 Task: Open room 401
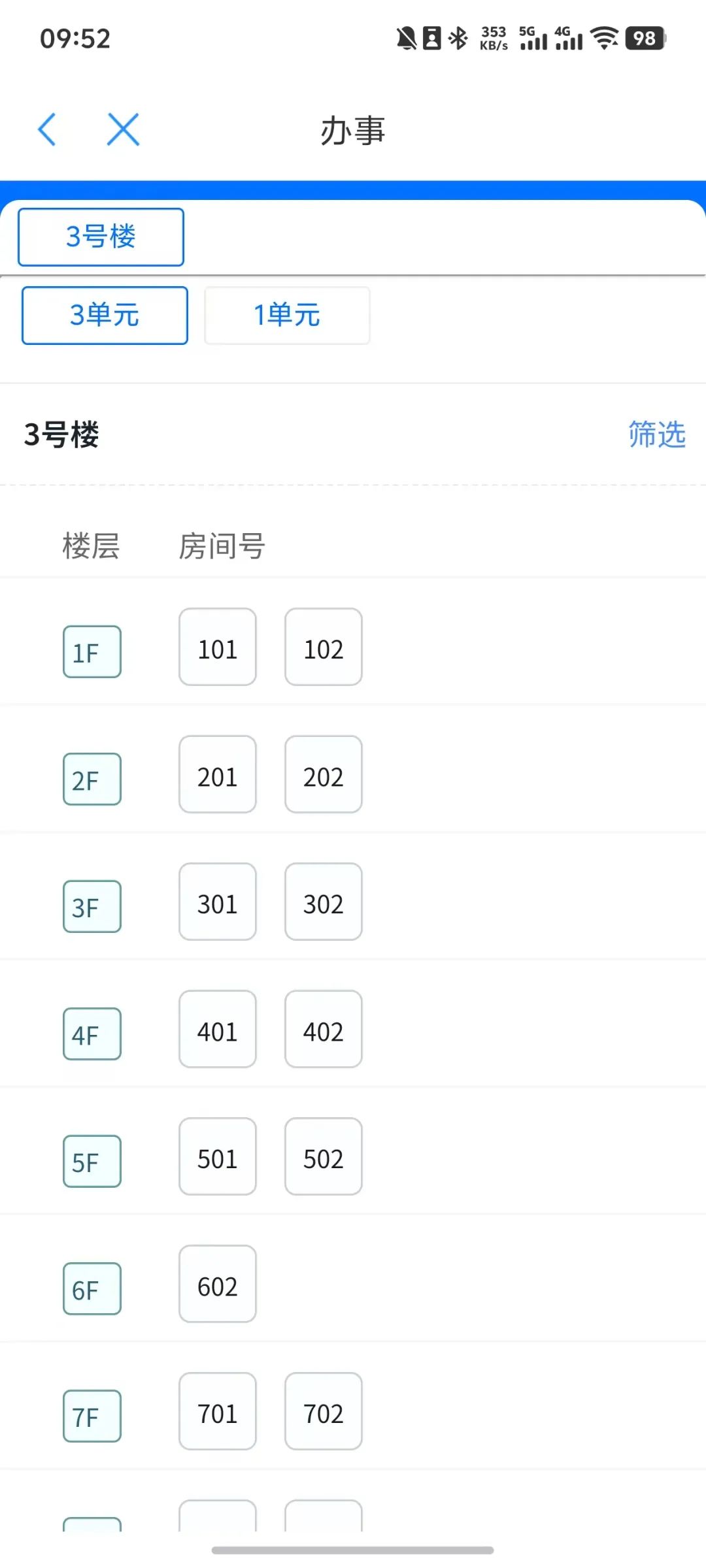218,1029
